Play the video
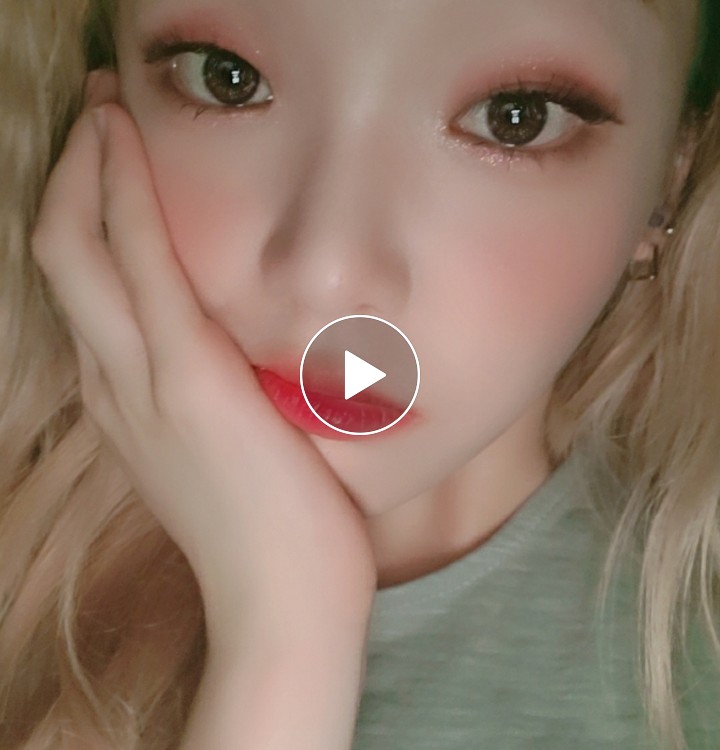Image resolution: width=720 pixels, height=750 pixels. tap(360, 375)
